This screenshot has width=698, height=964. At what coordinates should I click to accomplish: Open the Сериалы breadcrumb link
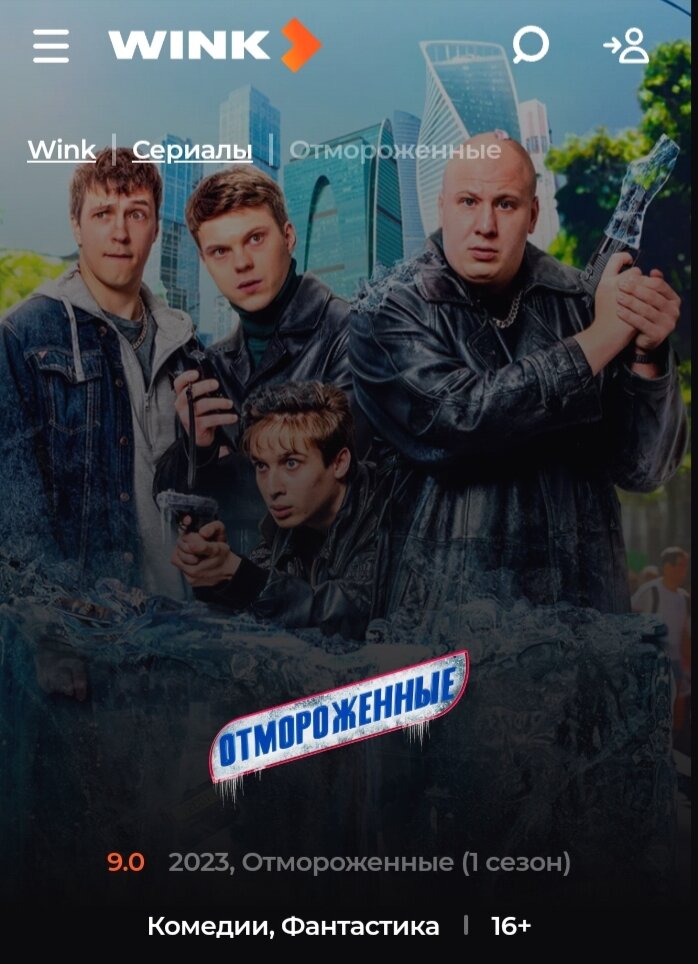point(192,150)
